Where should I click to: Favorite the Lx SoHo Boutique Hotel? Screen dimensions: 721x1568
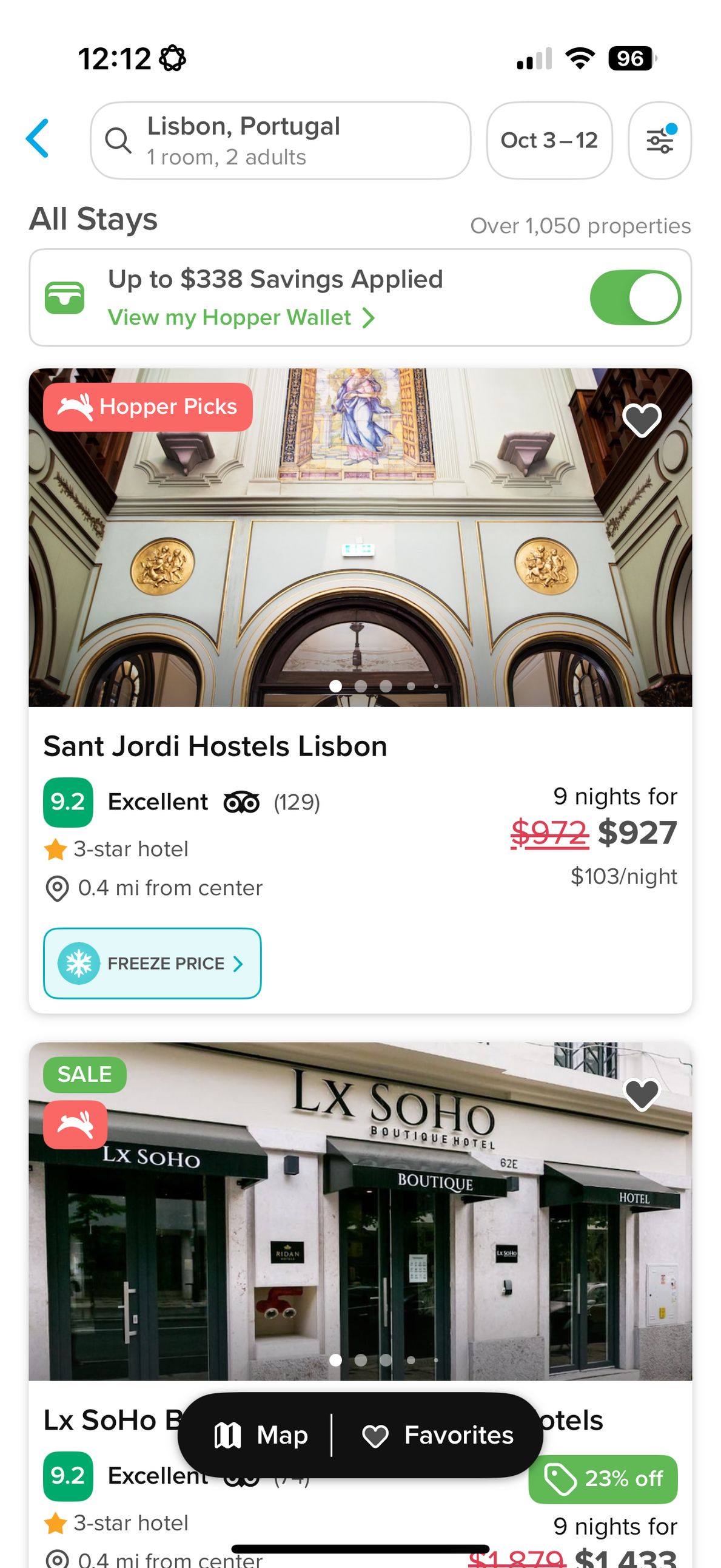(x=642, y=1095)
